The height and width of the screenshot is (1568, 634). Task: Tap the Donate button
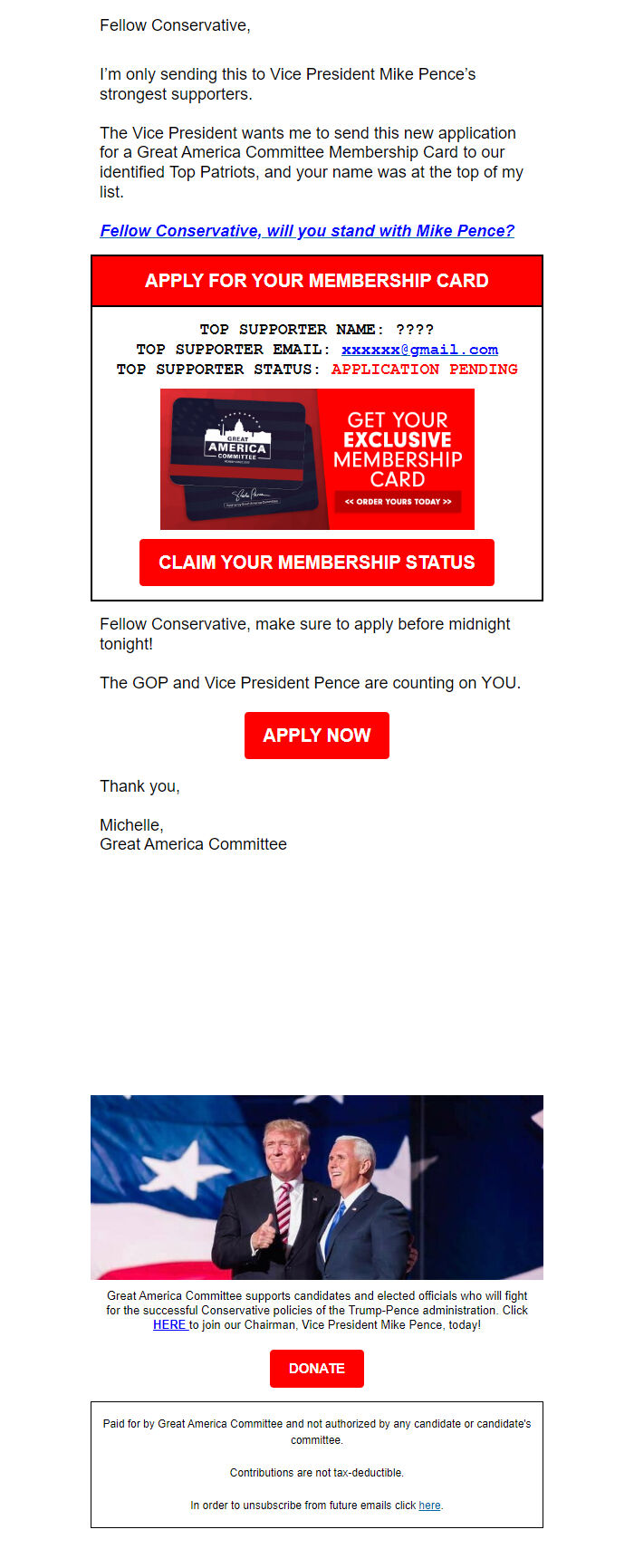[317, 1369]
